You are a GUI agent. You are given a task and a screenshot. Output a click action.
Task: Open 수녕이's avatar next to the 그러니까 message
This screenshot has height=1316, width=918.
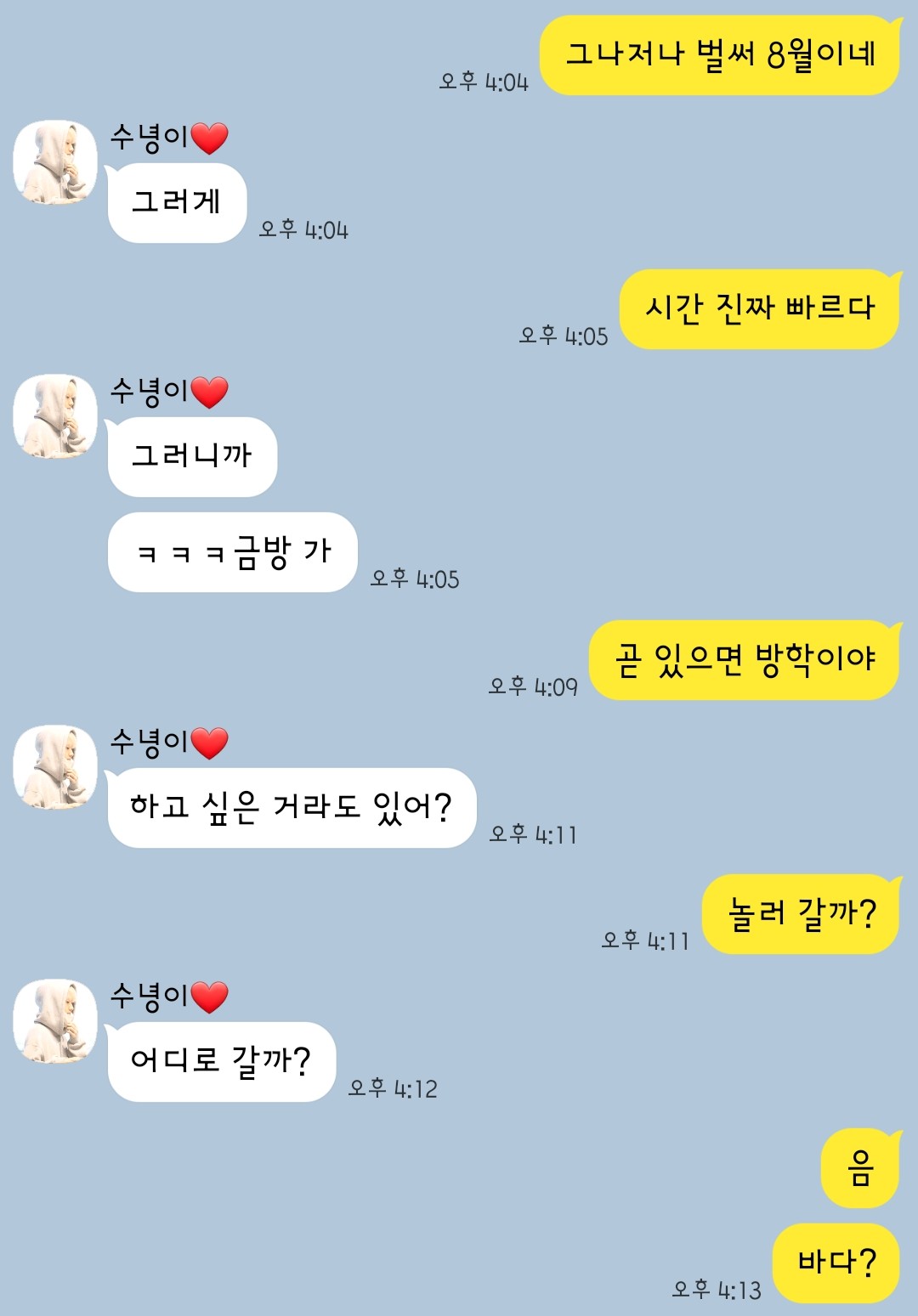click(x=55, y=416)
